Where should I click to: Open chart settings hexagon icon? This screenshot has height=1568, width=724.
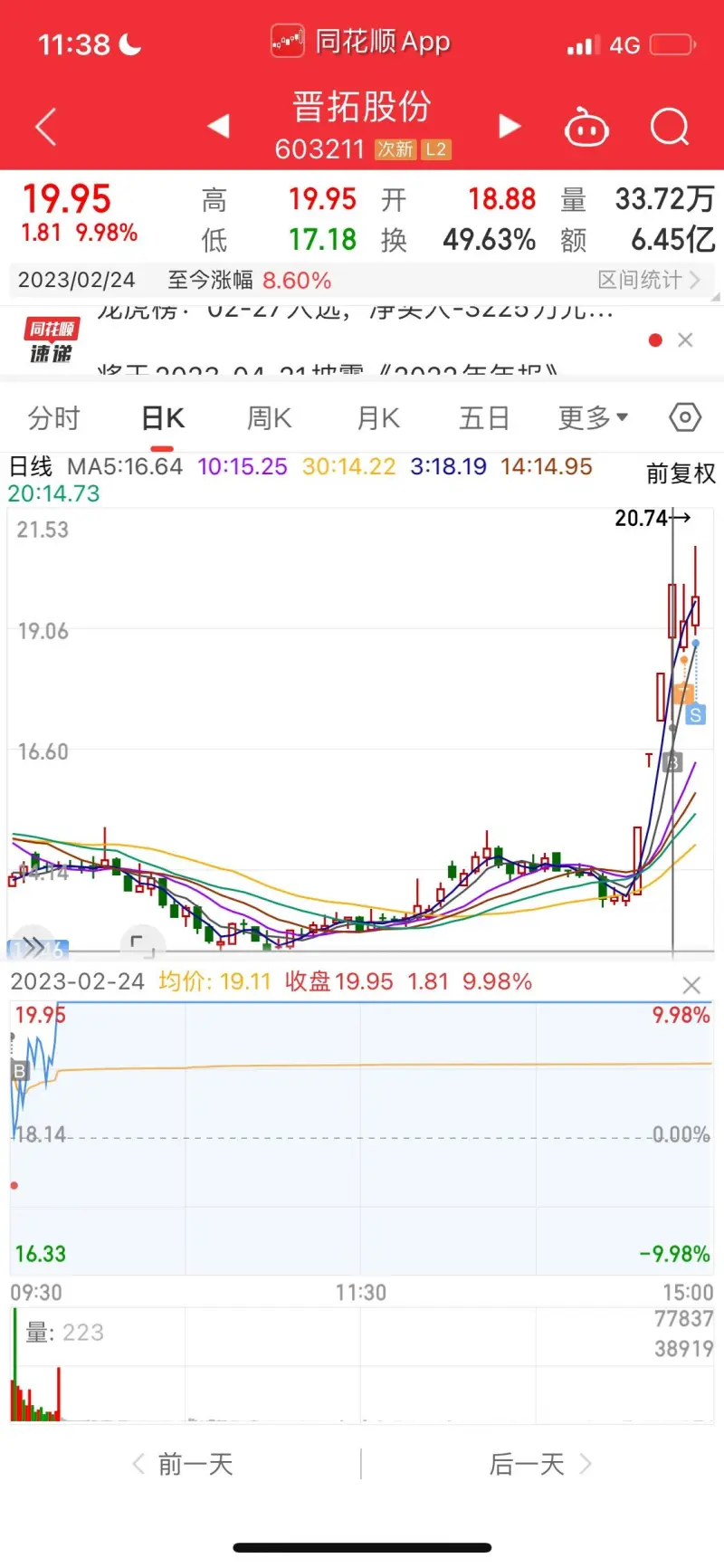(685, 417)
